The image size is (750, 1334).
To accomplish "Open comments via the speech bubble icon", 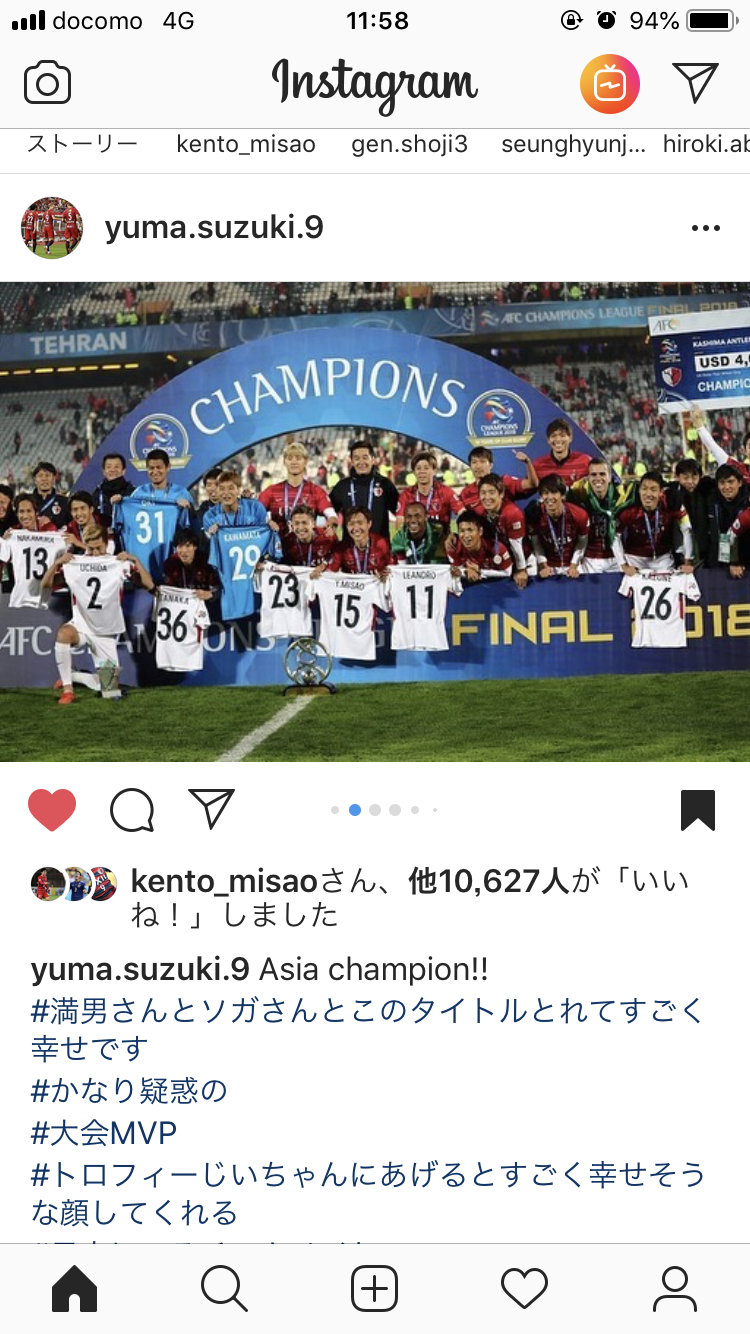I will coord(132,810).
